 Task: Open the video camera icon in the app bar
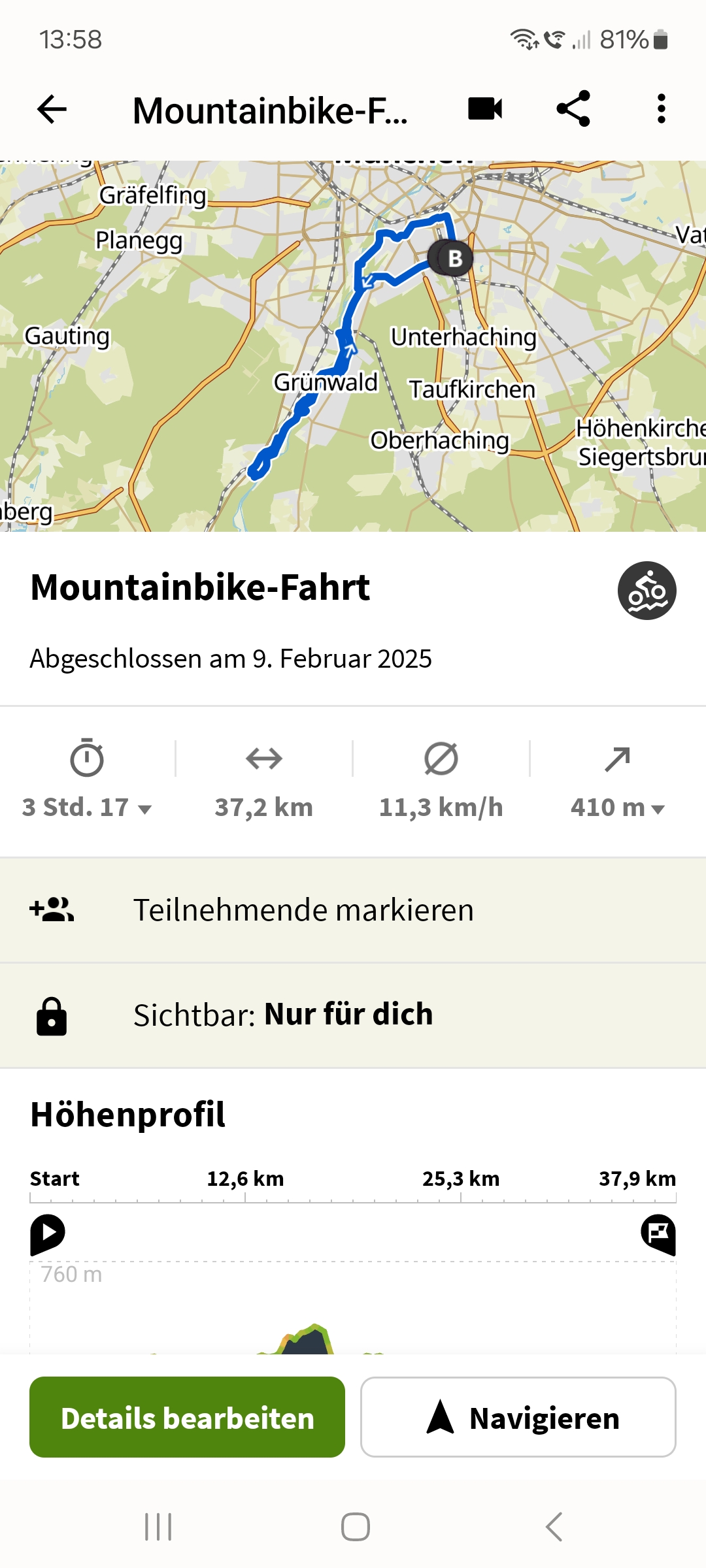[x=485, y=109]
